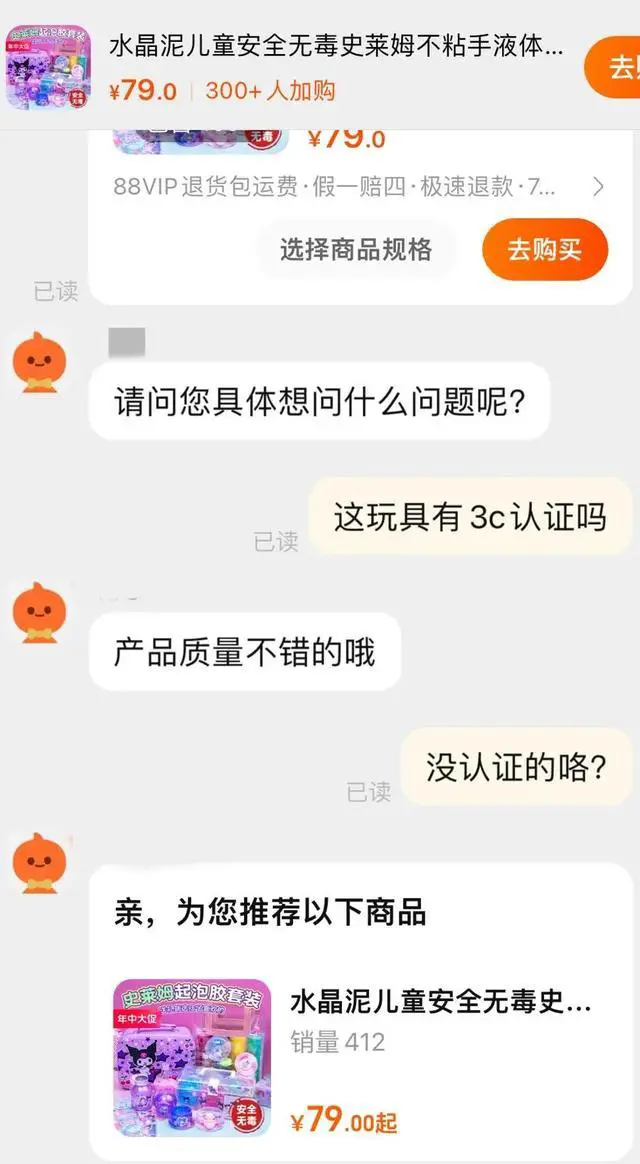
Task: Open 选择商品规格 options
Action: tap(356, 249)
